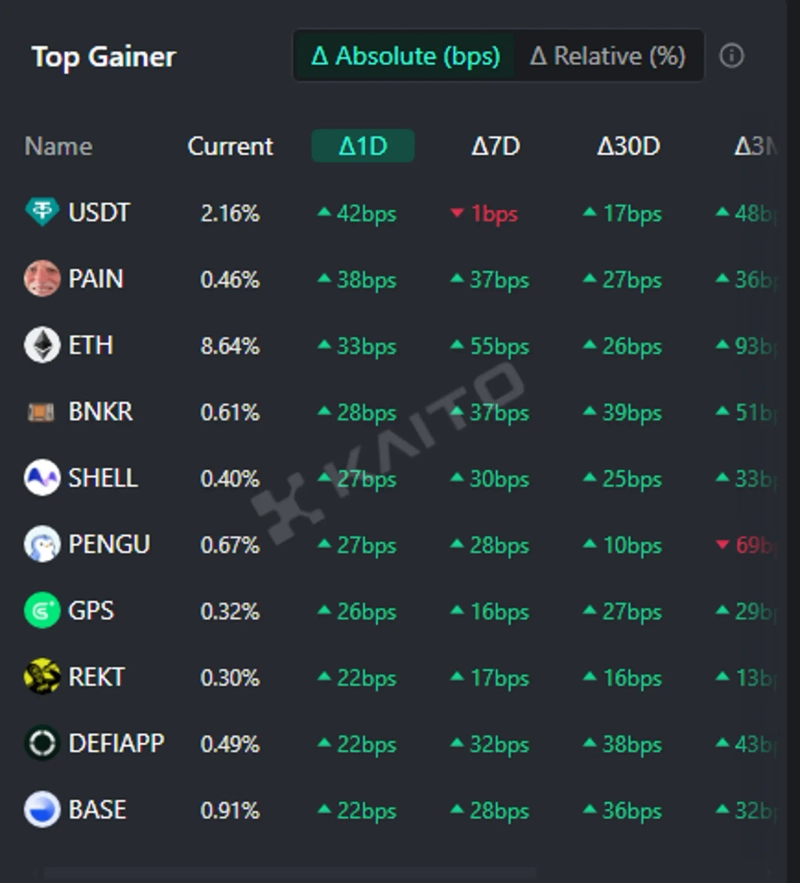Viewport: 800px width, 883px height.
Task: Open the ETH row
Action: (90, 346)
